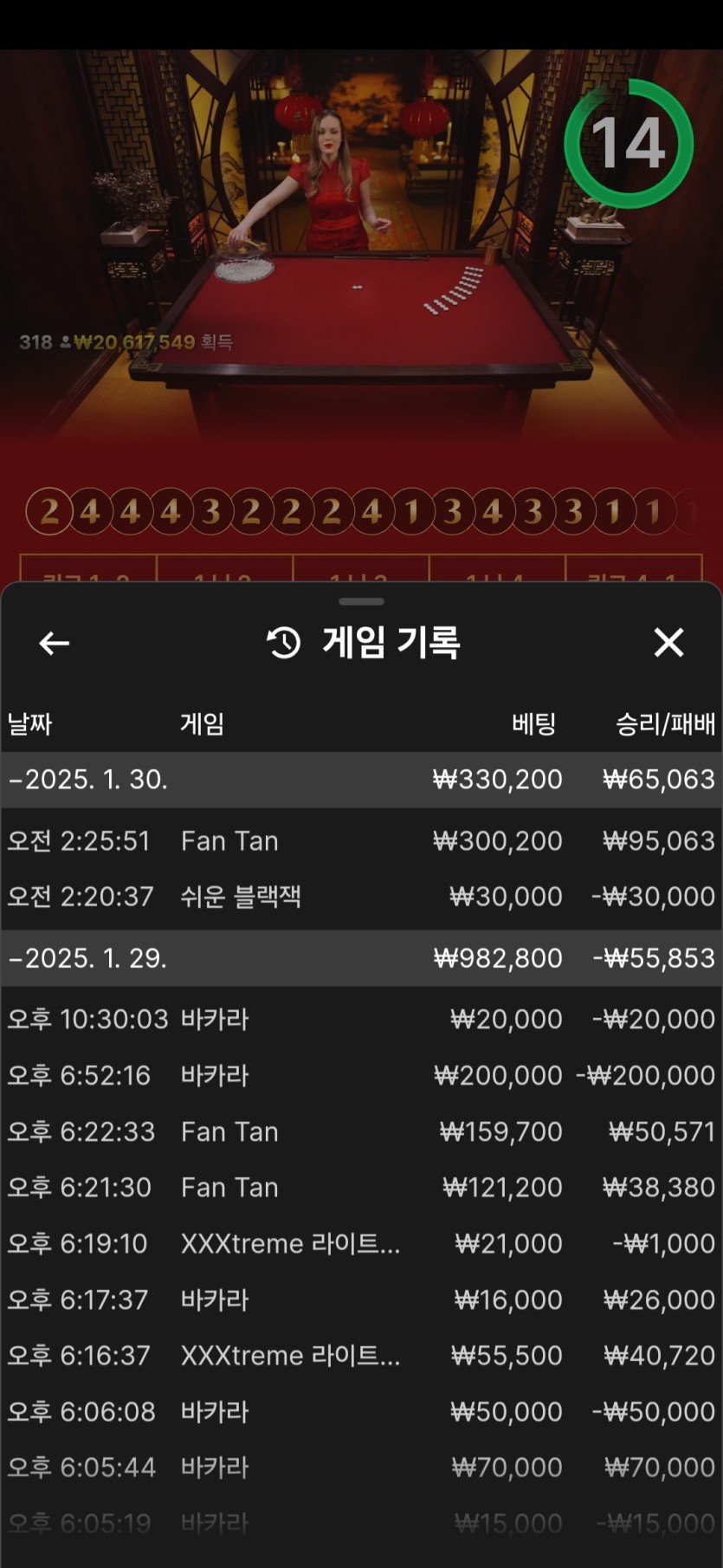This screenshot has height=1568, width=723.
Task: View the 바카라 record at 오후 6:52:16
Action: [361, 1076]
